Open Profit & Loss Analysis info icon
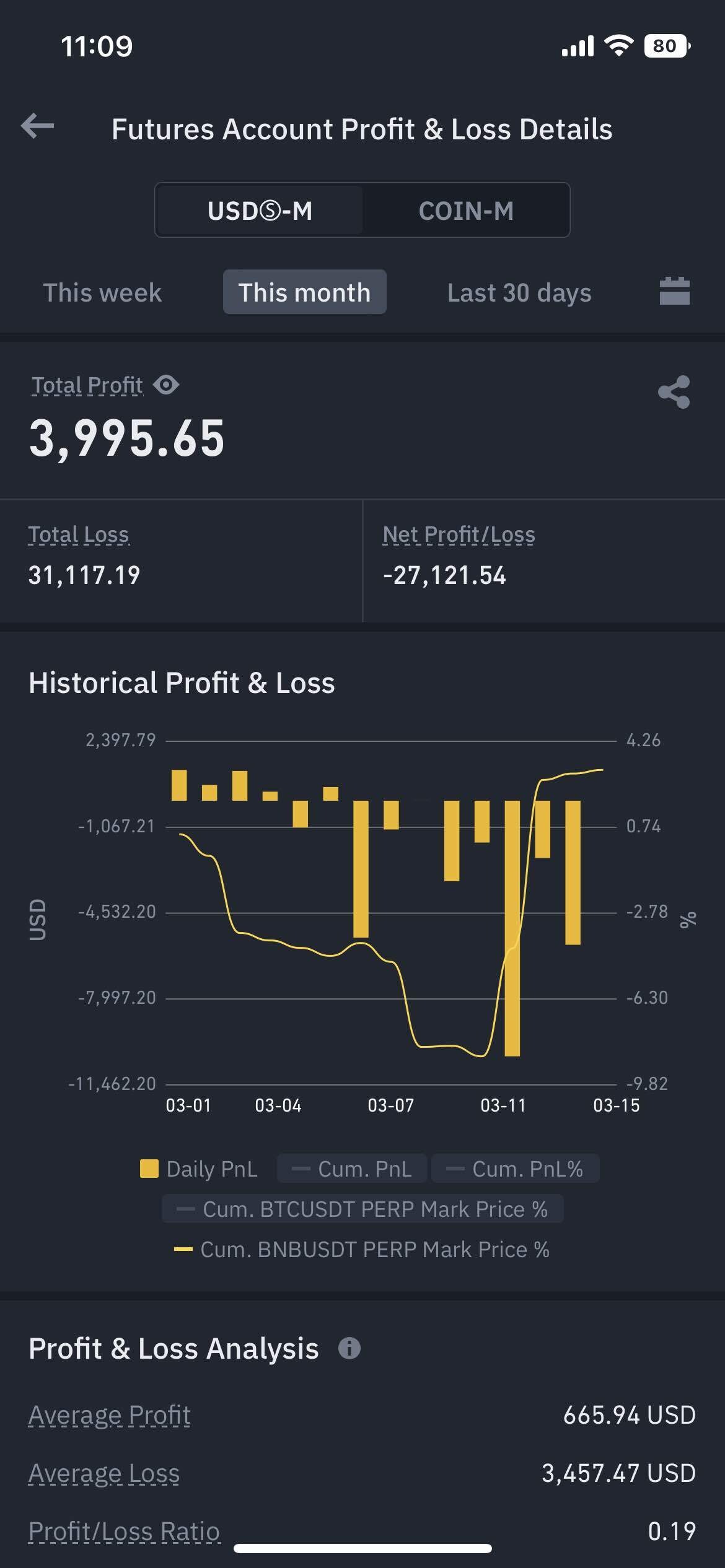Image resolution: width=725 pixels, height=1568 pixels. (349, 1348)
